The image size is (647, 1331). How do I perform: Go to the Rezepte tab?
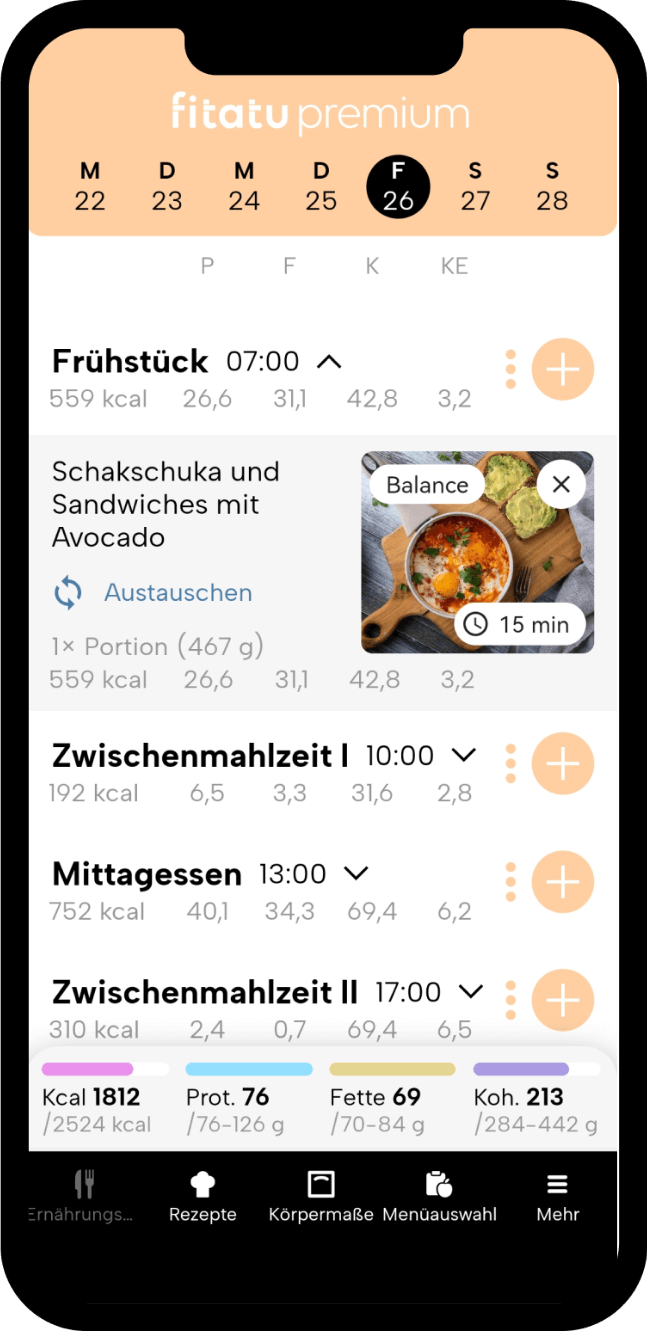pyautogui.click(x=203, y=1197)
